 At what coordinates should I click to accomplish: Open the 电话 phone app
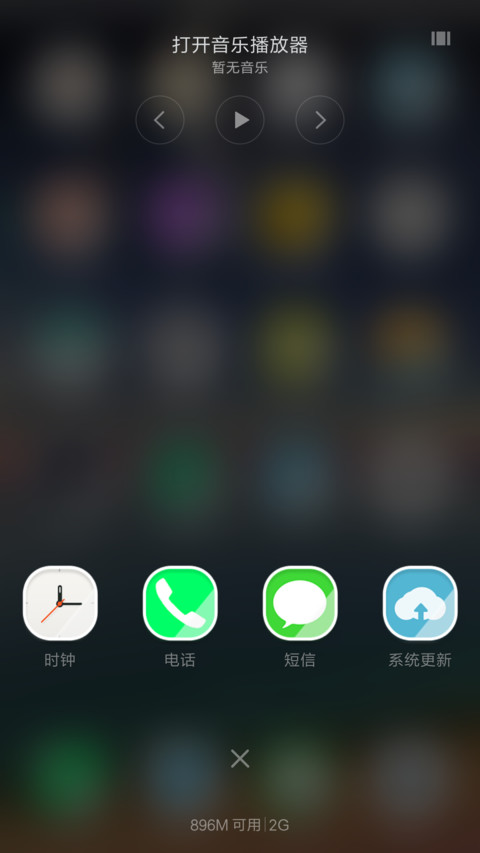[x=180, y=603]
